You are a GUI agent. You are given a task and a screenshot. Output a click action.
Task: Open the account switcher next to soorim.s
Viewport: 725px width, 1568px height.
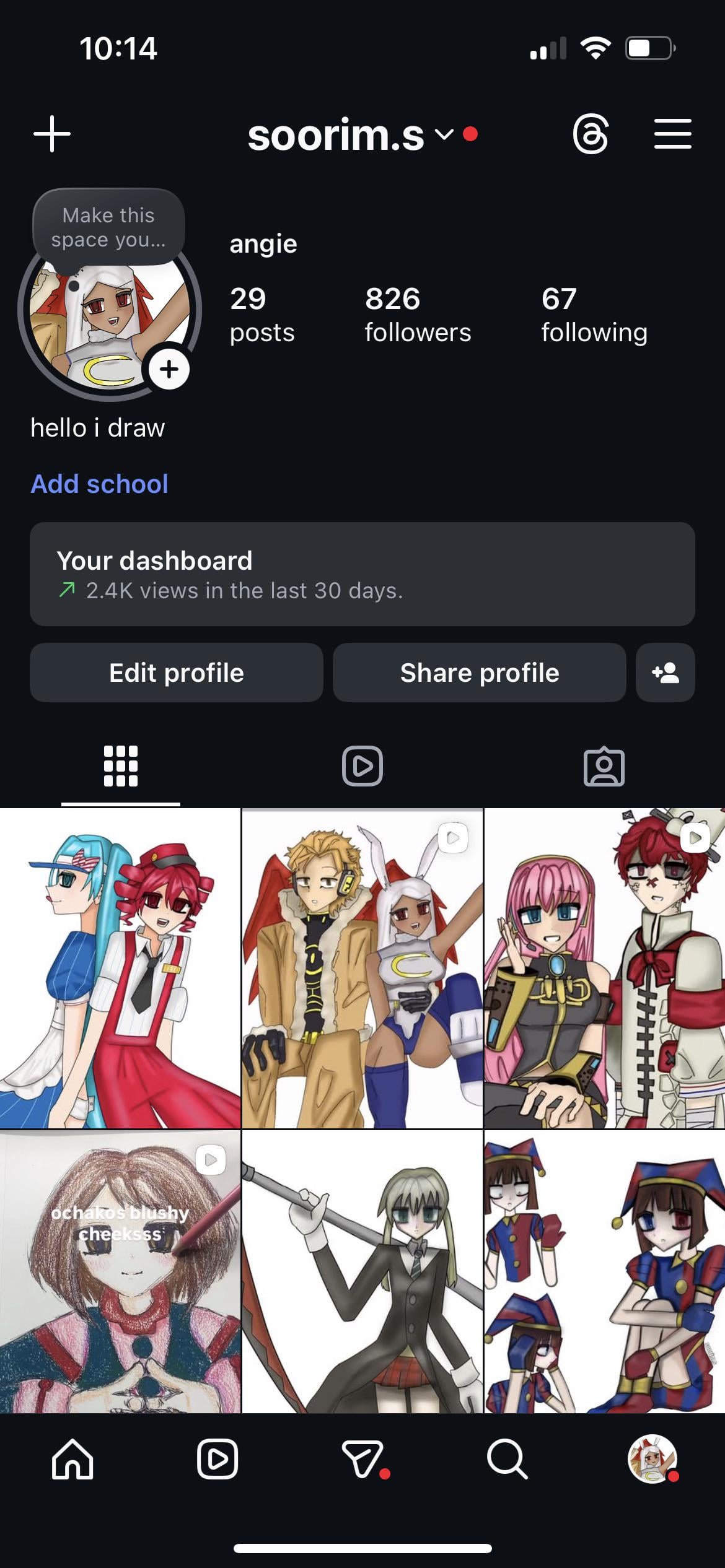click(444, 134)
